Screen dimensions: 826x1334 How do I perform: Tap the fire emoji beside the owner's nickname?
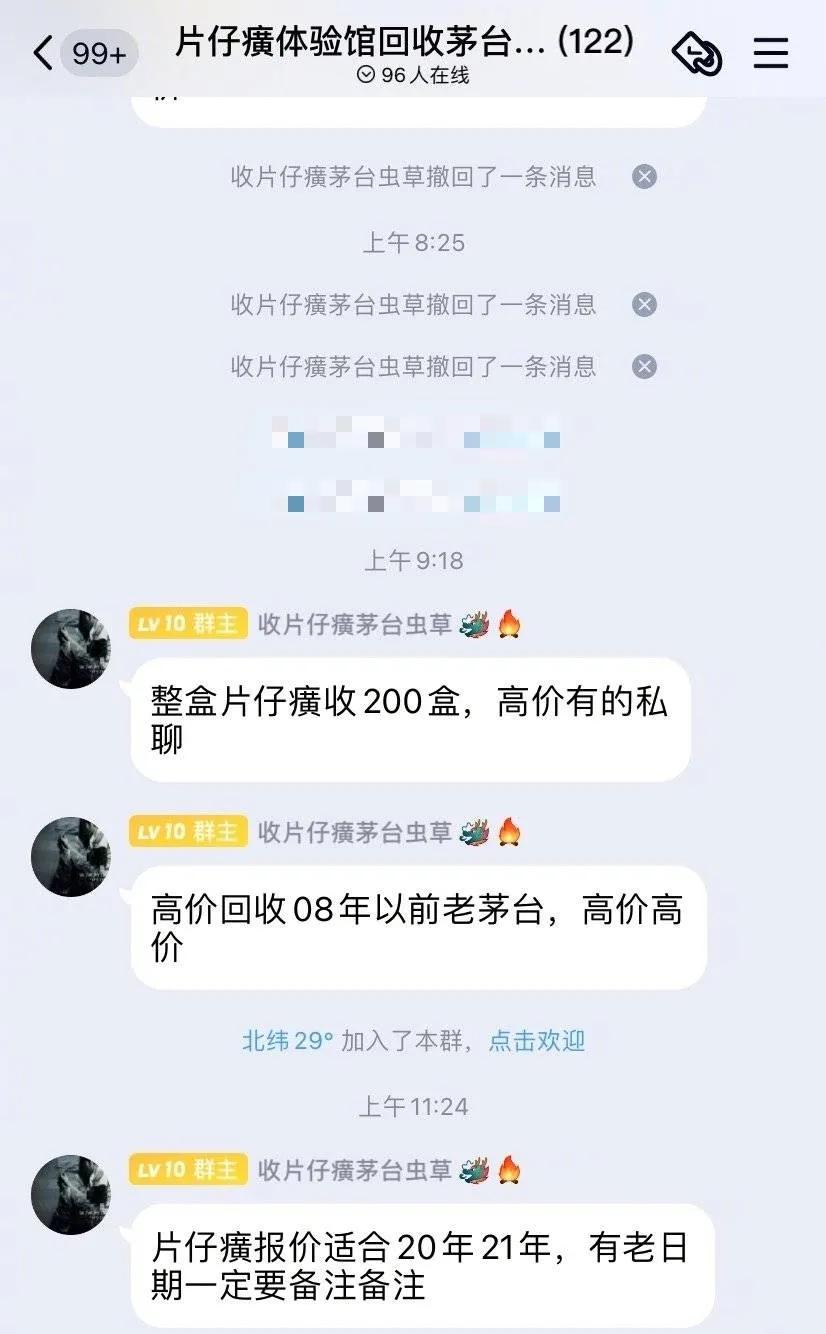coord(508,621)
